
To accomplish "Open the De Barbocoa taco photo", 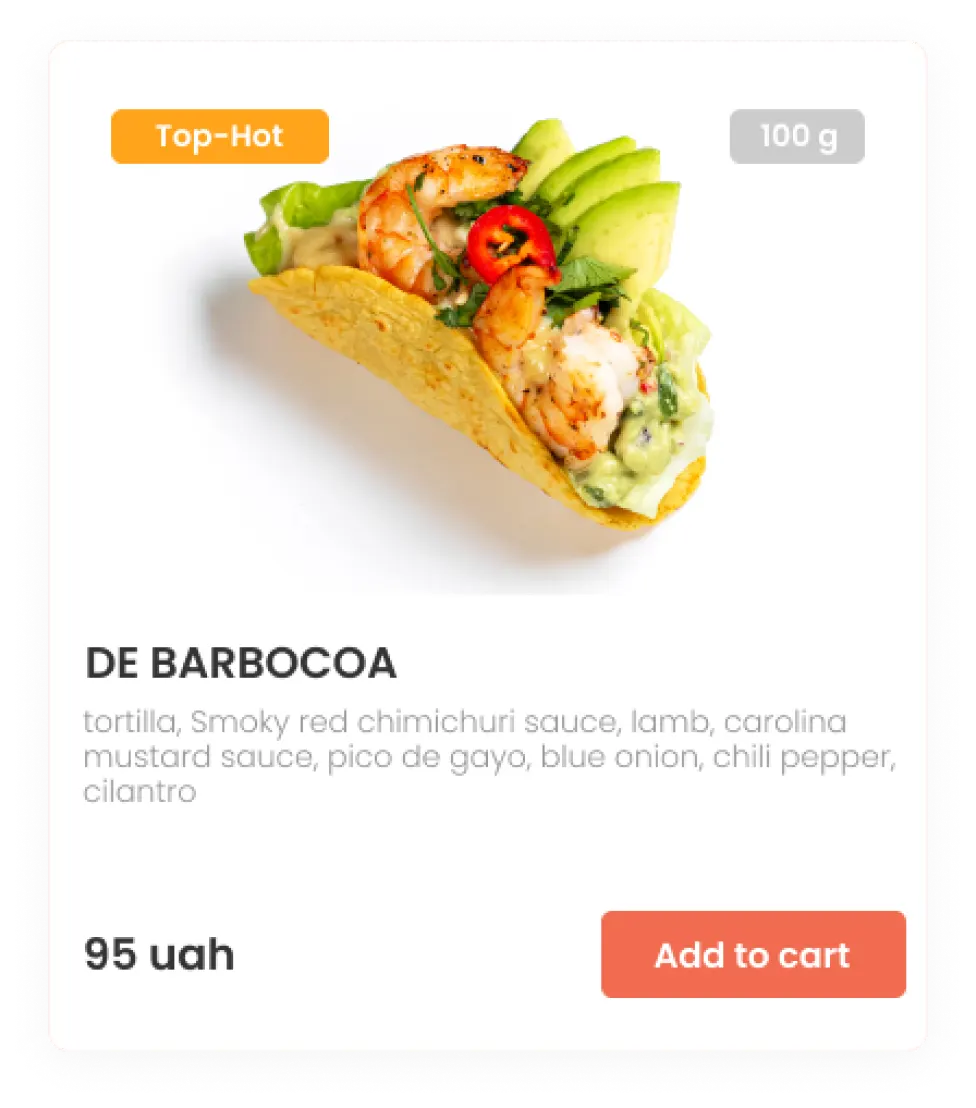I will (480, 340).
